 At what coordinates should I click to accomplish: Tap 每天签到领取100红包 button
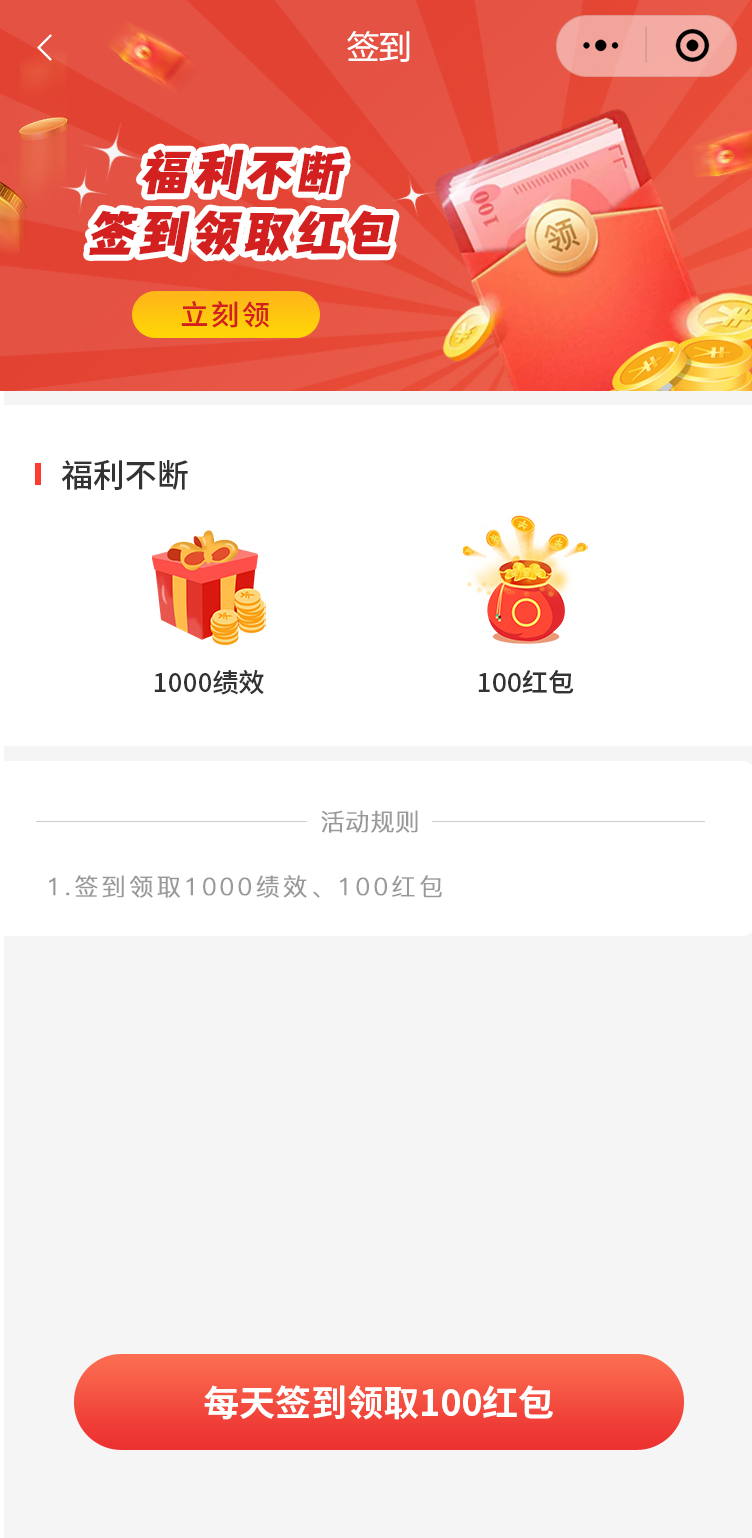pyautogui.click(x=378, y=1402)
